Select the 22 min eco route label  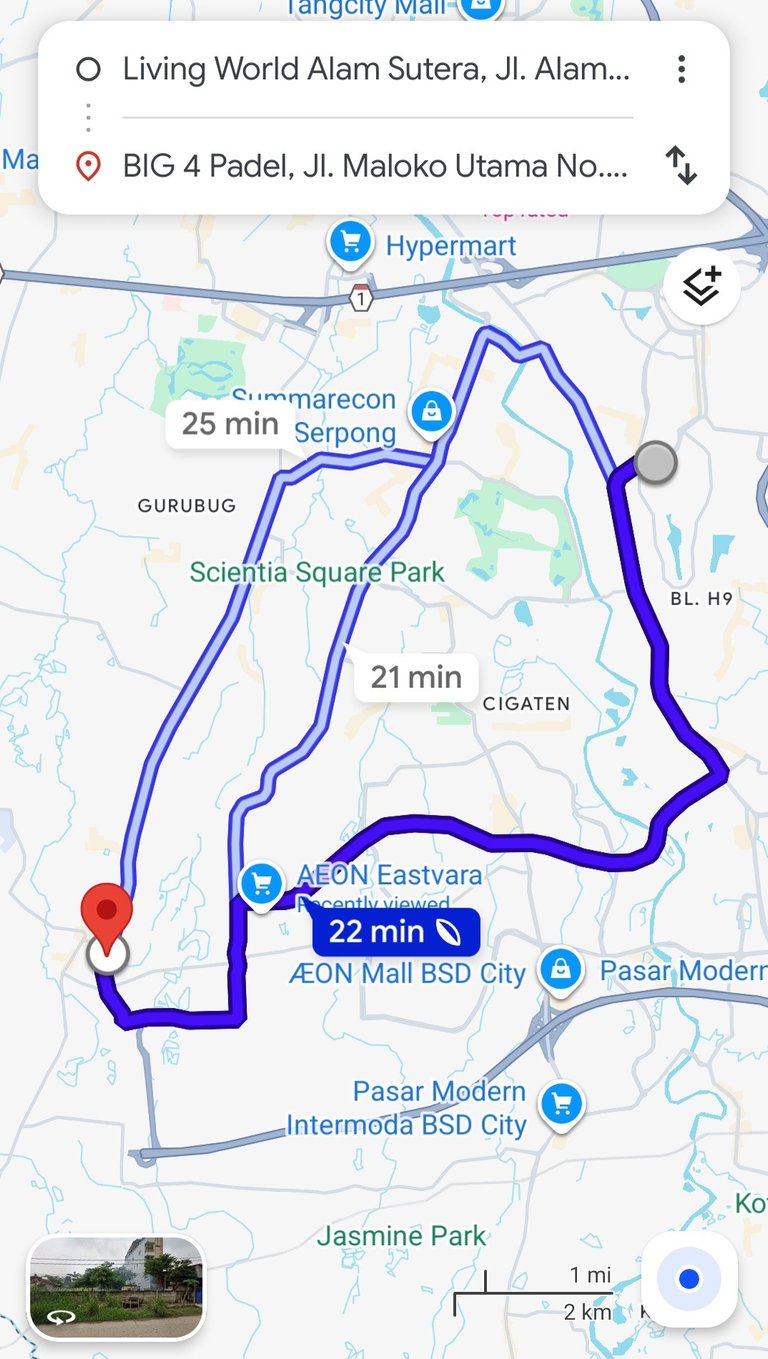394,932
